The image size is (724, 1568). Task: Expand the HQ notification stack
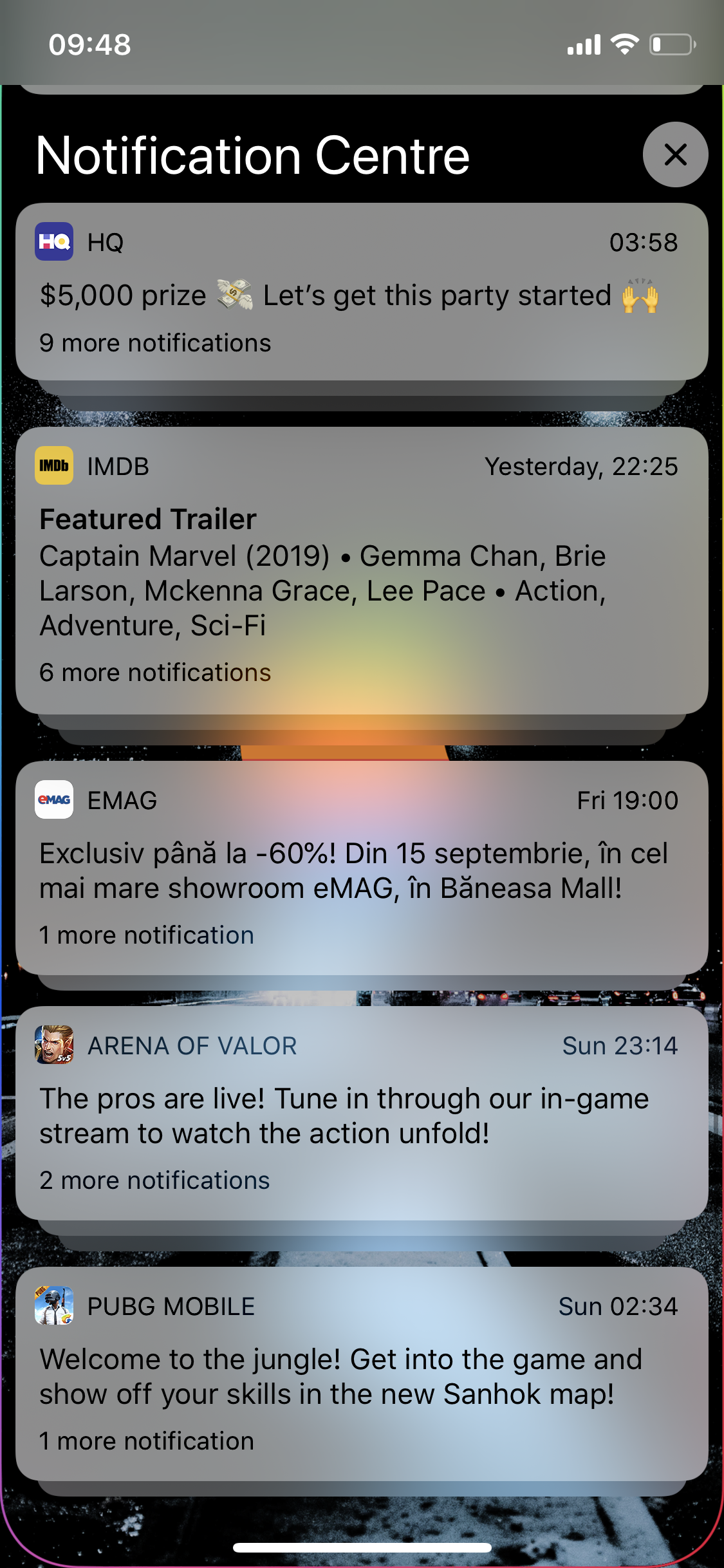[362, 292]
